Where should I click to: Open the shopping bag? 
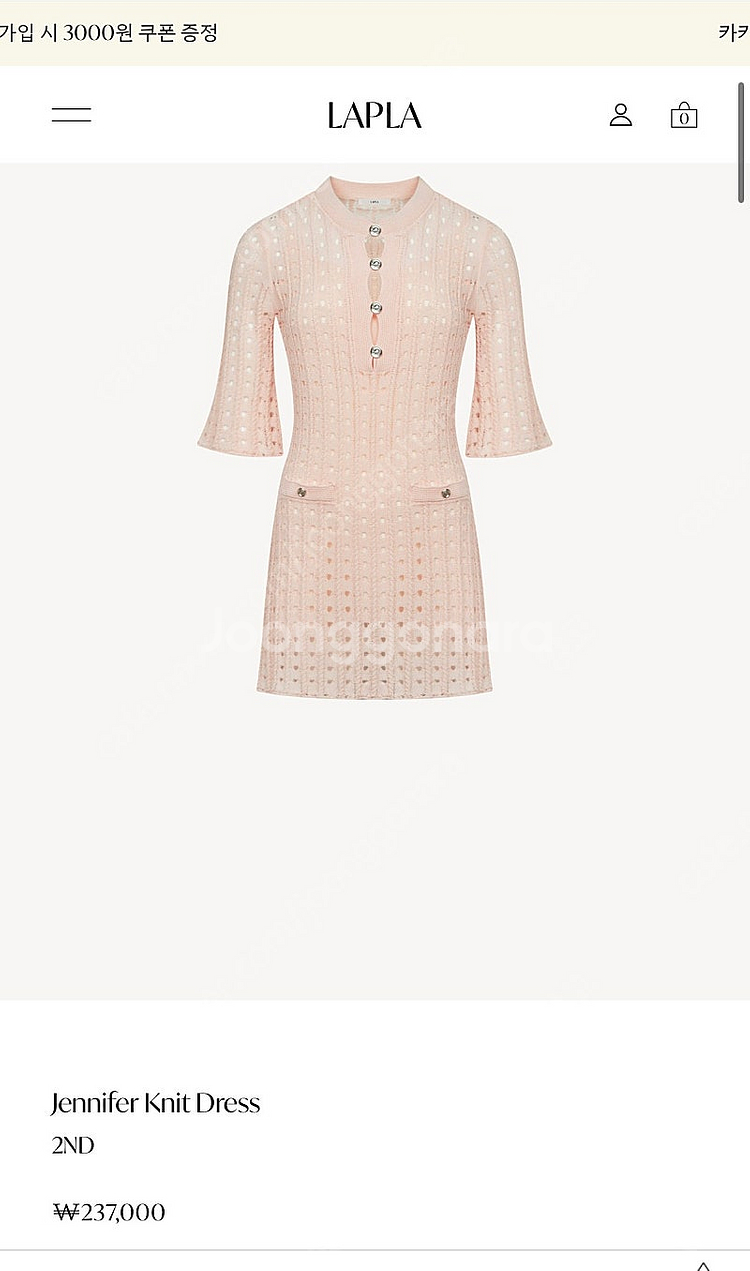pos(684,115)
